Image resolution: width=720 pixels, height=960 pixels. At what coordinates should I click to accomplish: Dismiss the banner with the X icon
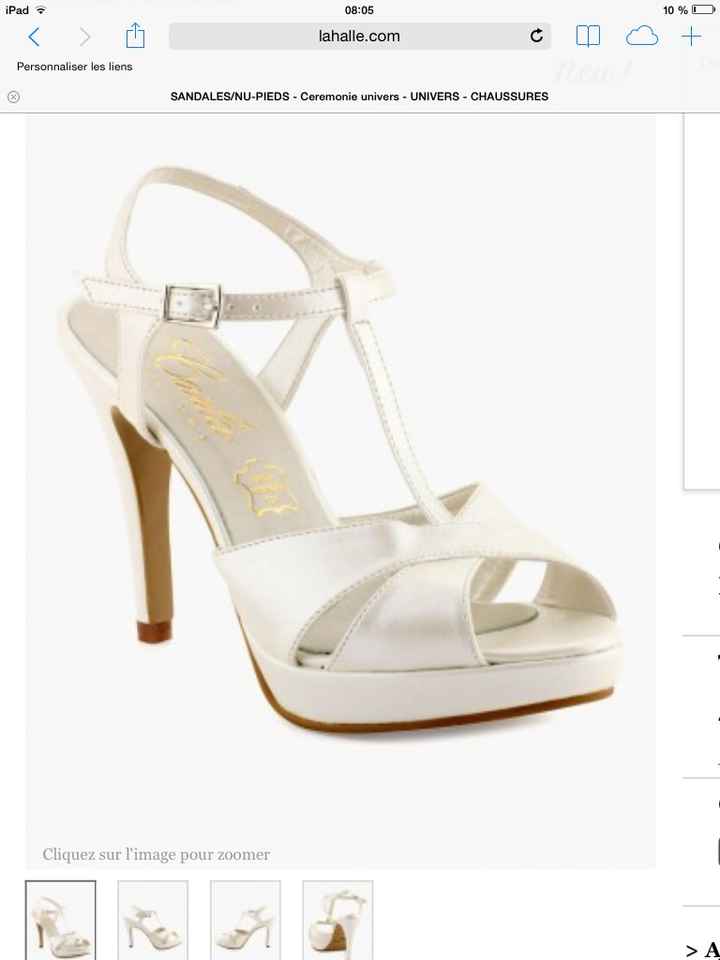[13, 97]
